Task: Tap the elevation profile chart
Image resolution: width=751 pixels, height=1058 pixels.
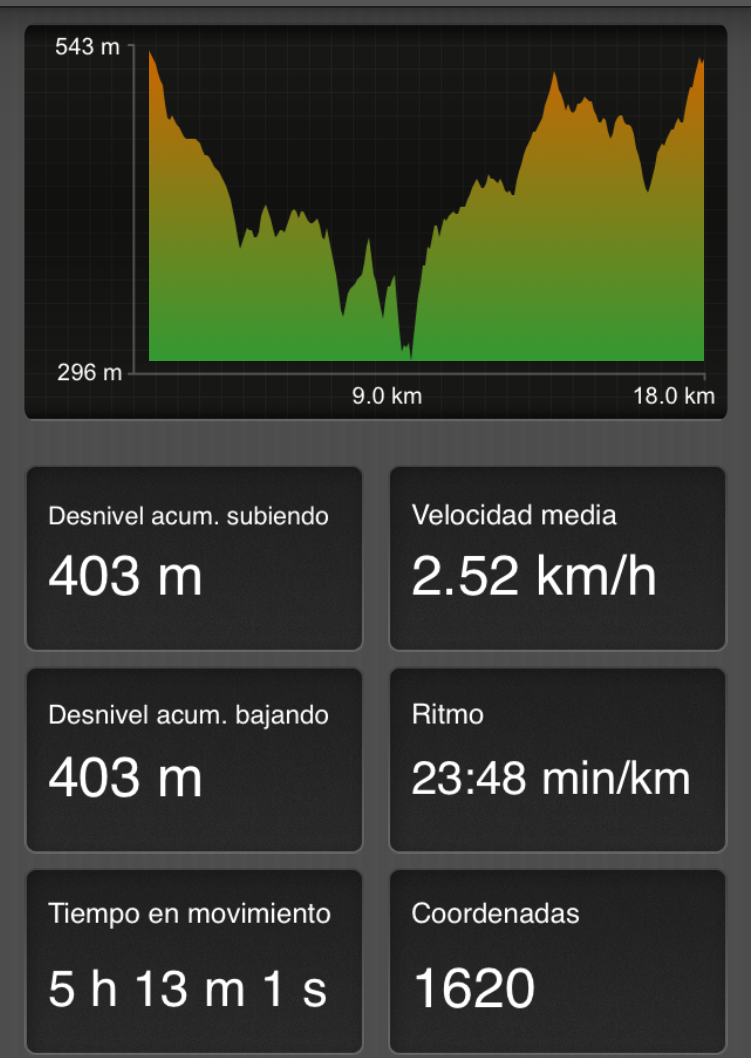Action: pyautogui.click(x=376, y=222)
